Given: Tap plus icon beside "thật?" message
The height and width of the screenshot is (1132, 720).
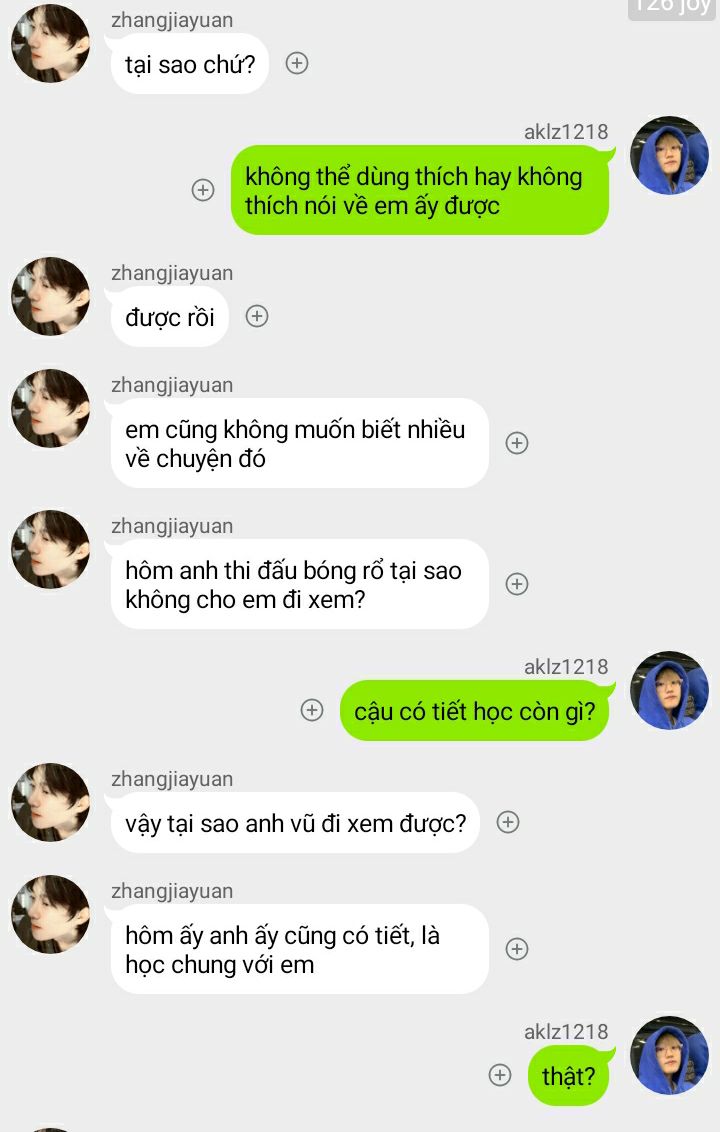Looking at the screenshot, I should coord(500,1075).
